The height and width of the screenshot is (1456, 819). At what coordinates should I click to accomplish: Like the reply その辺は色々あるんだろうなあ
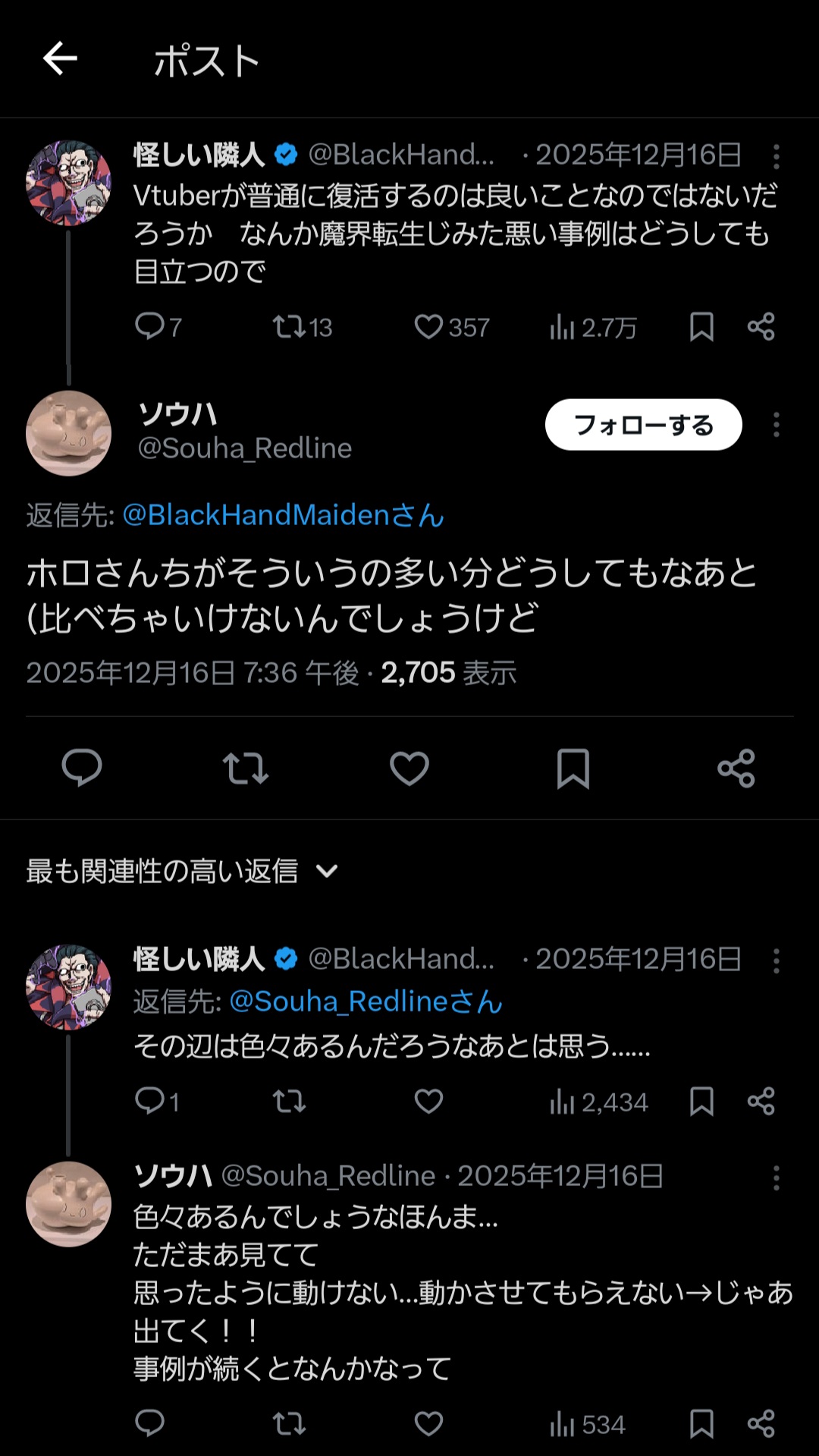(428, 1101)
